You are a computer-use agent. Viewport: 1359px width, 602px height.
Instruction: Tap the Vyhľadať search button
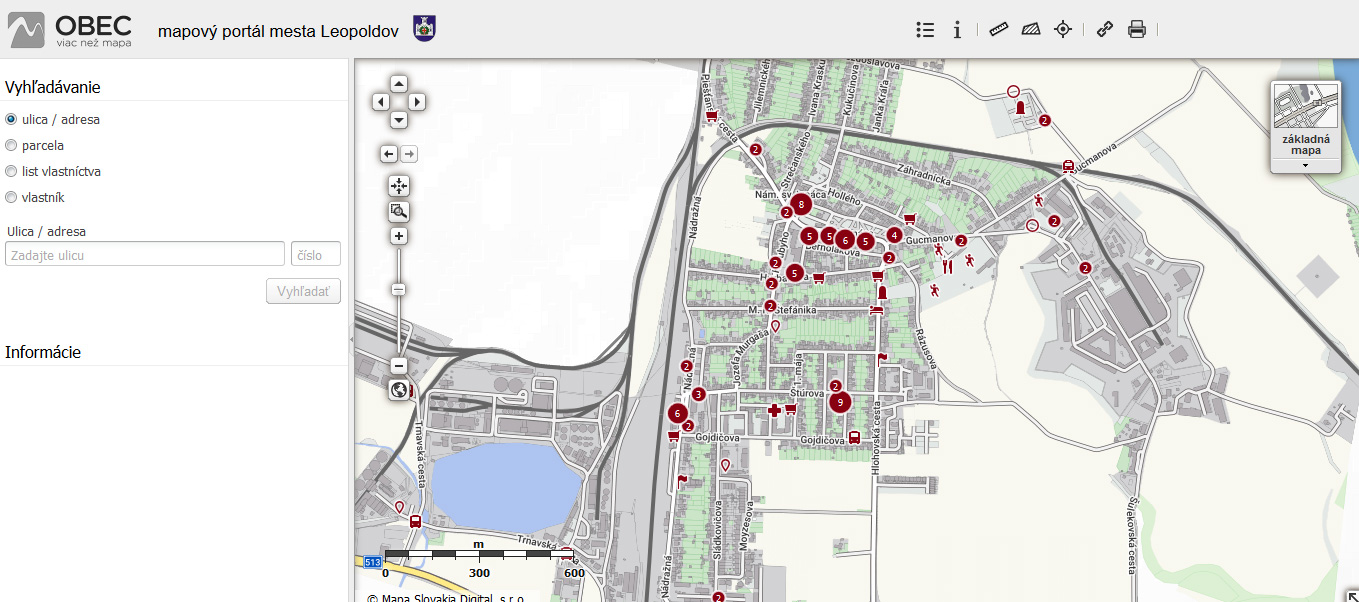[x=303, y=291]
